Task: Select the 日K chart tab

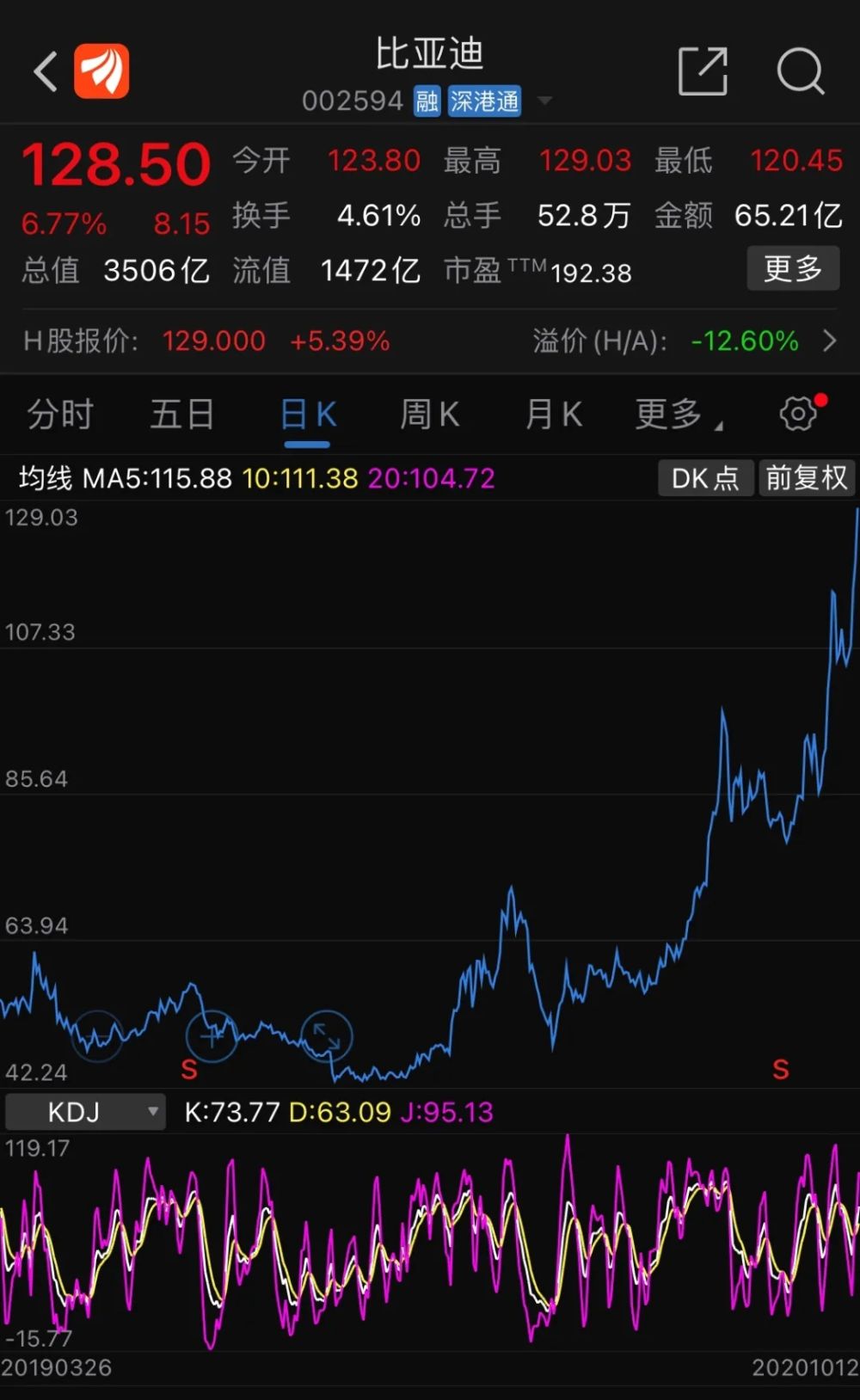Action: coord(307,414)
